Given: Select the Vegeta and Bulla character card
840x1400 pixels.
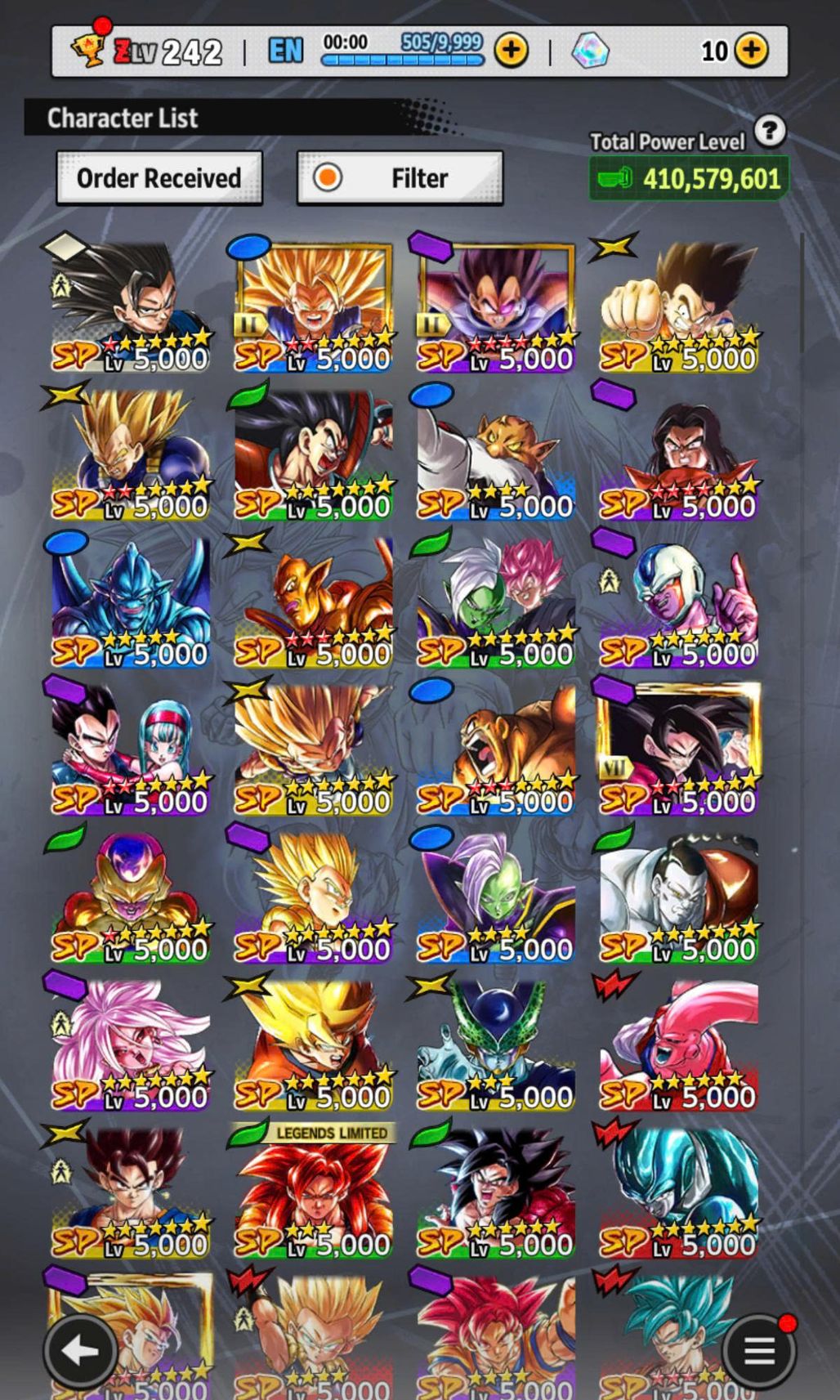Looking at the screenshot, I should pyautogui.click(x=131, y=749).
